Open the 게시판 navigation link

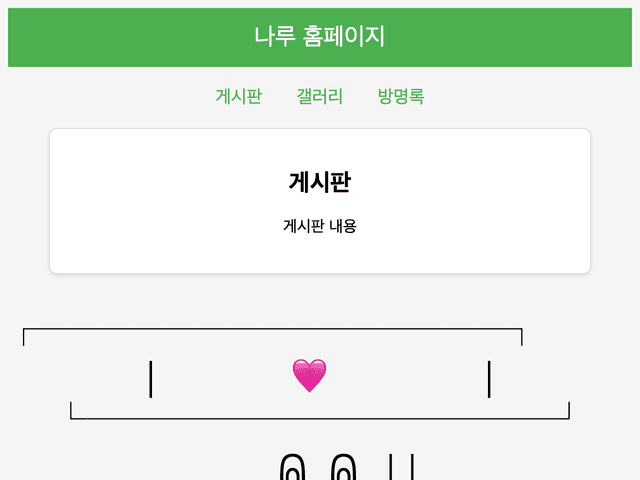238,97
